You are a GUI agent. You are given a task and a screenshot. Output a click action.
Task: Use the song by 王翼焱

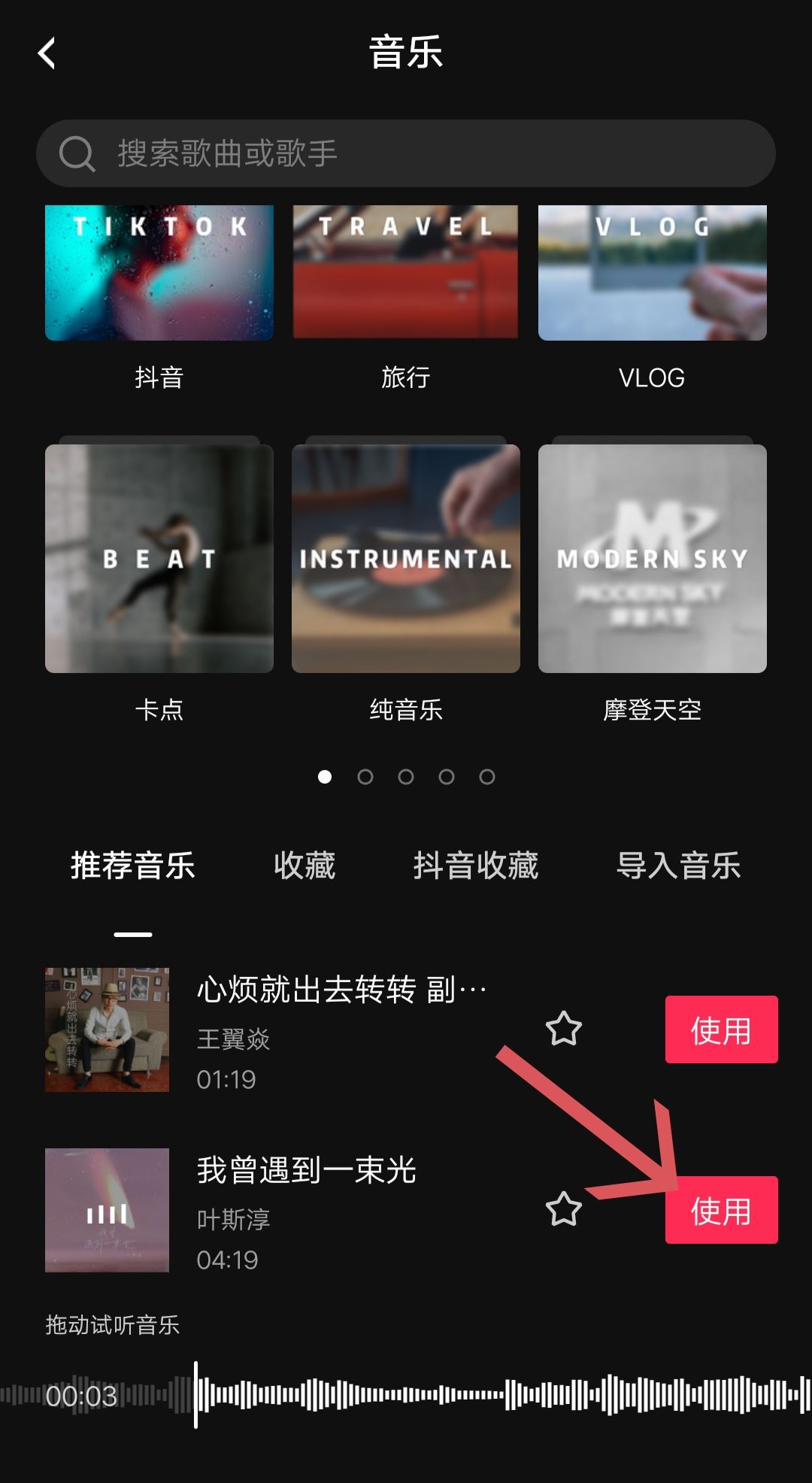[721, 1031]
